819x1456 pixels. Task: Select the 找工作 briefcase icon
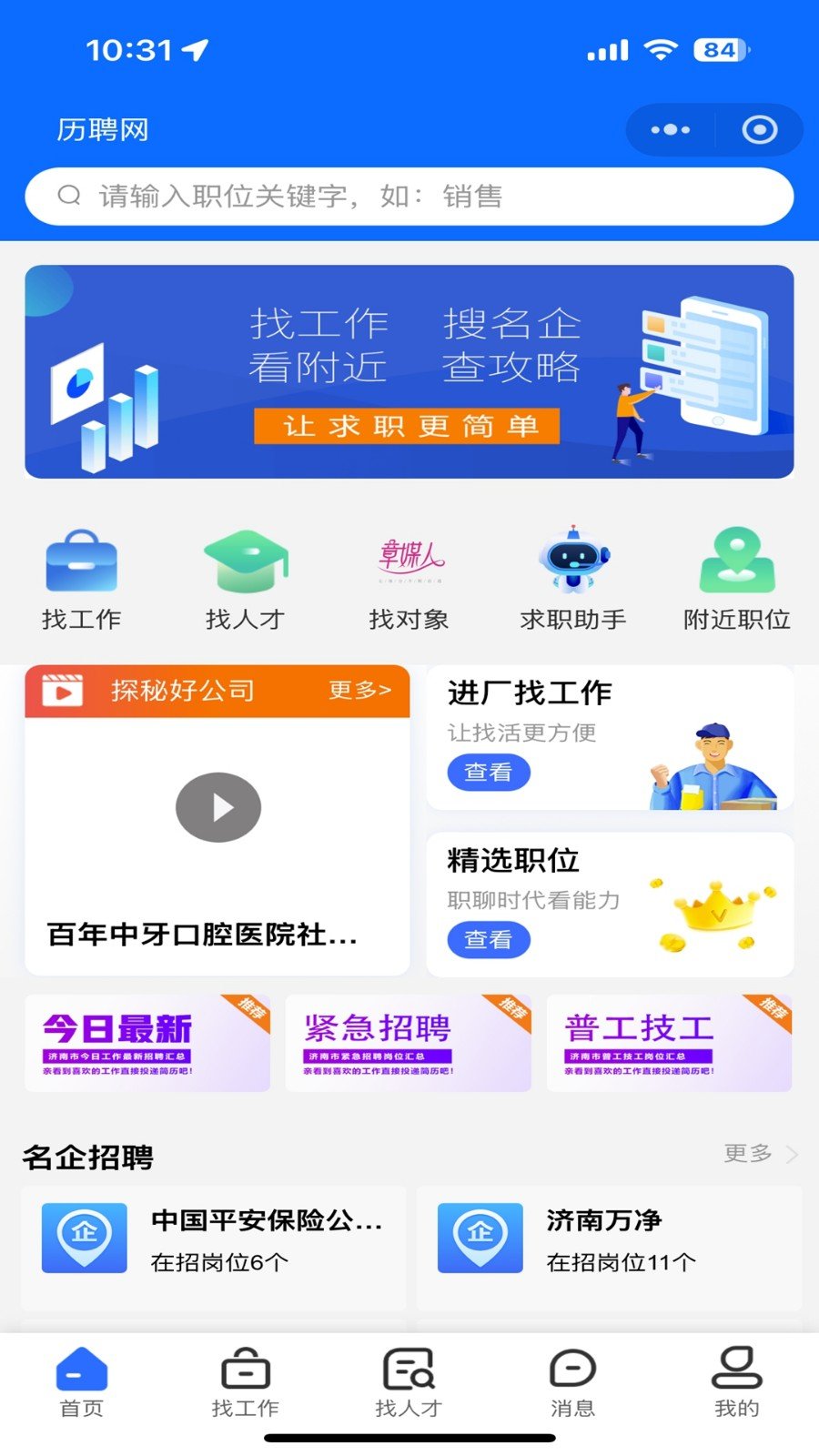click(x=82, y=560)
